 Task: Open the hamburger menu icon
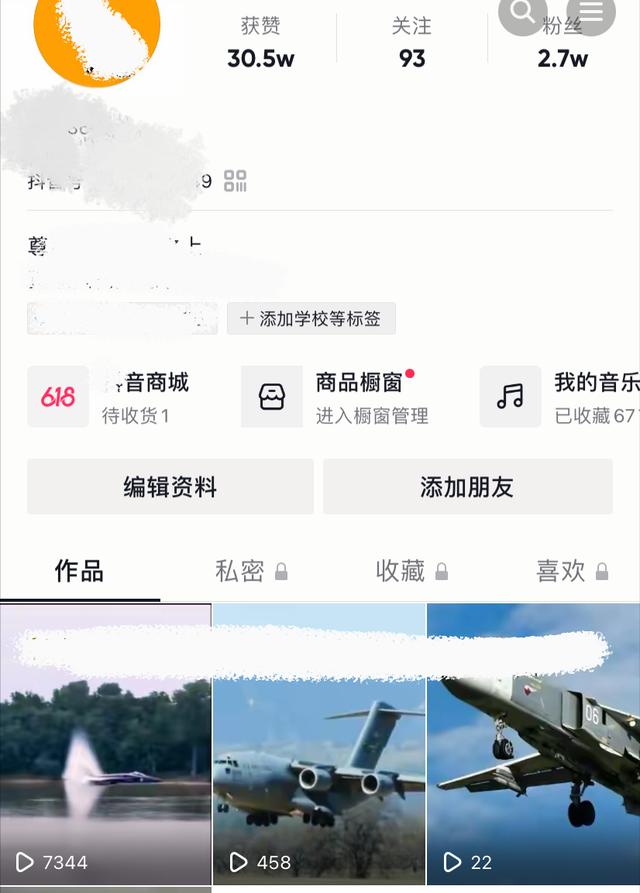tap(591, 12)
